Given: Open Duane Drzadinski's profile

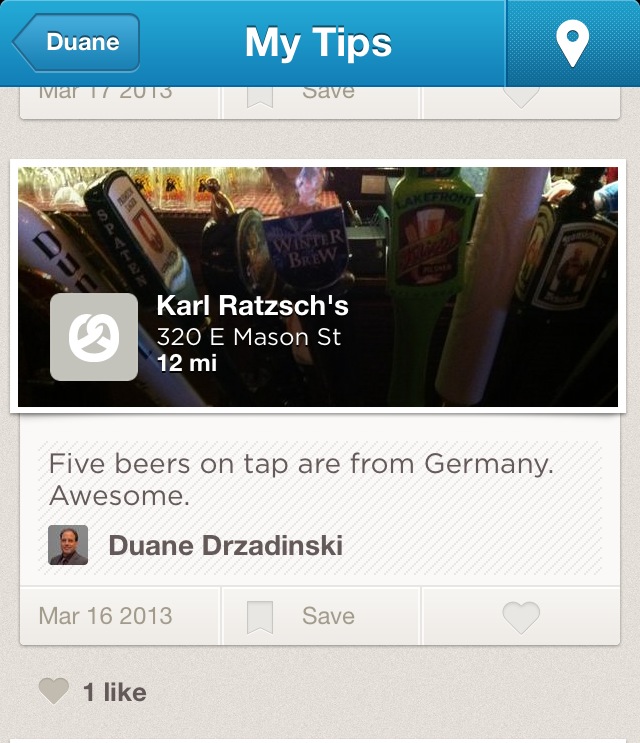Looking at the screenshot, I should tap(224, 546).
